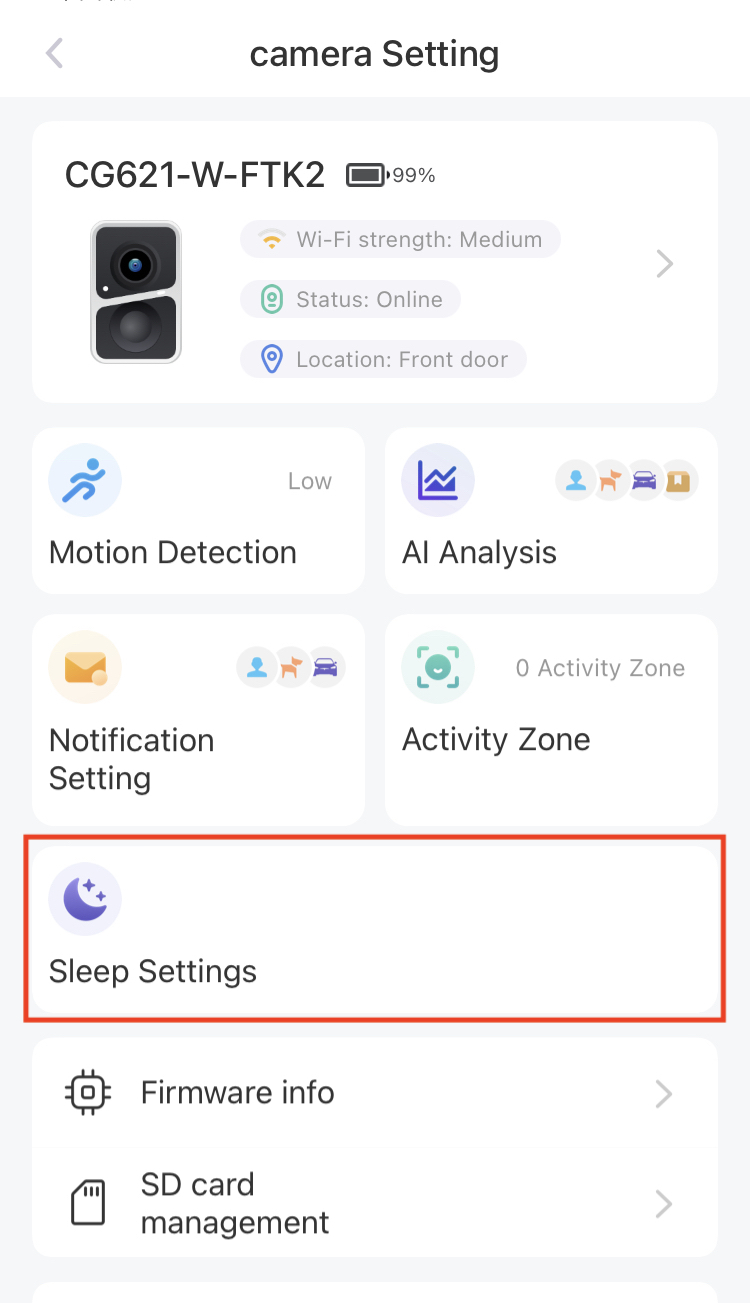This screenshot has width=750, height=1303.
Task: Open Activity Zone card
Action: pos(551,719)
